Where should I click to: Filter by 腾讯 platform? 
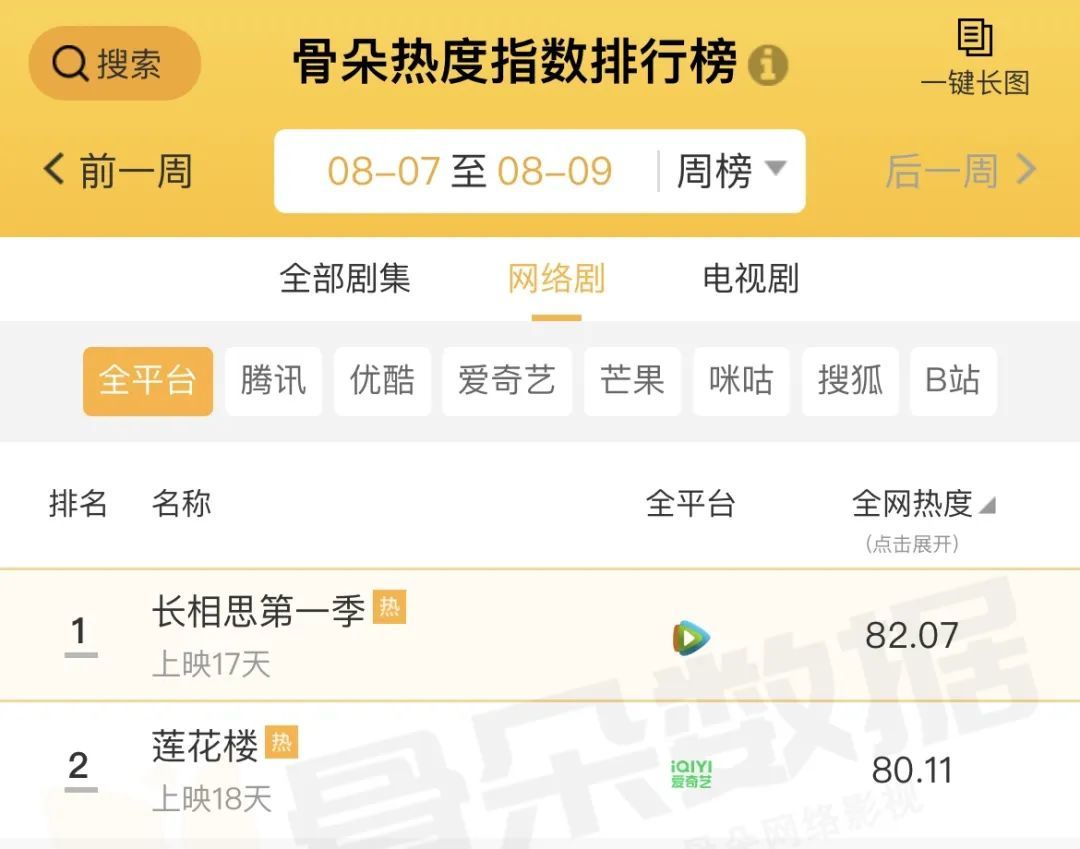coord(273,381)
